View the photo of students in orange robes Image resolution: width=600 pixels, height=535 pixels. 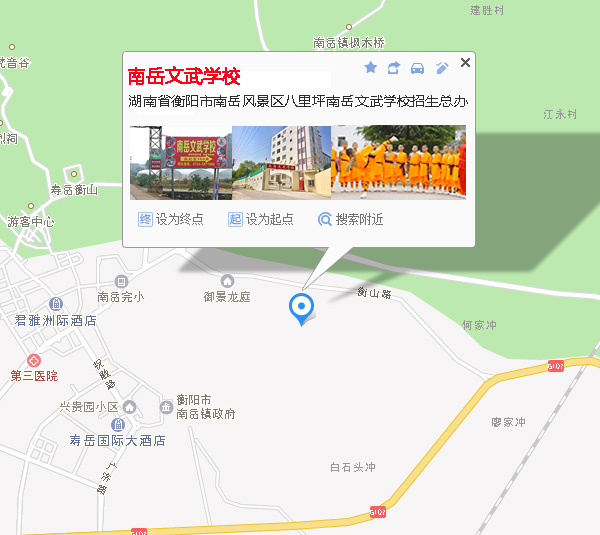coord(399,162)
